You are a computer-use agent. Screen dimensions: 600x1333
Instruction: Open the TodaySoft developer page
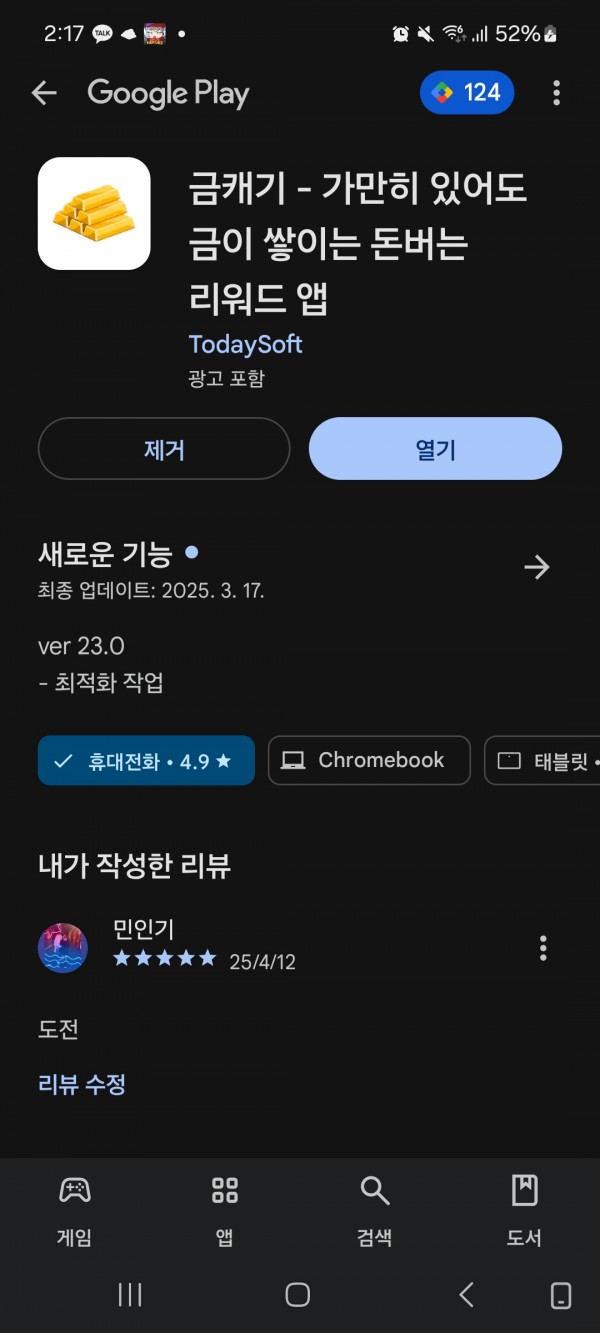tap(245, 344)
